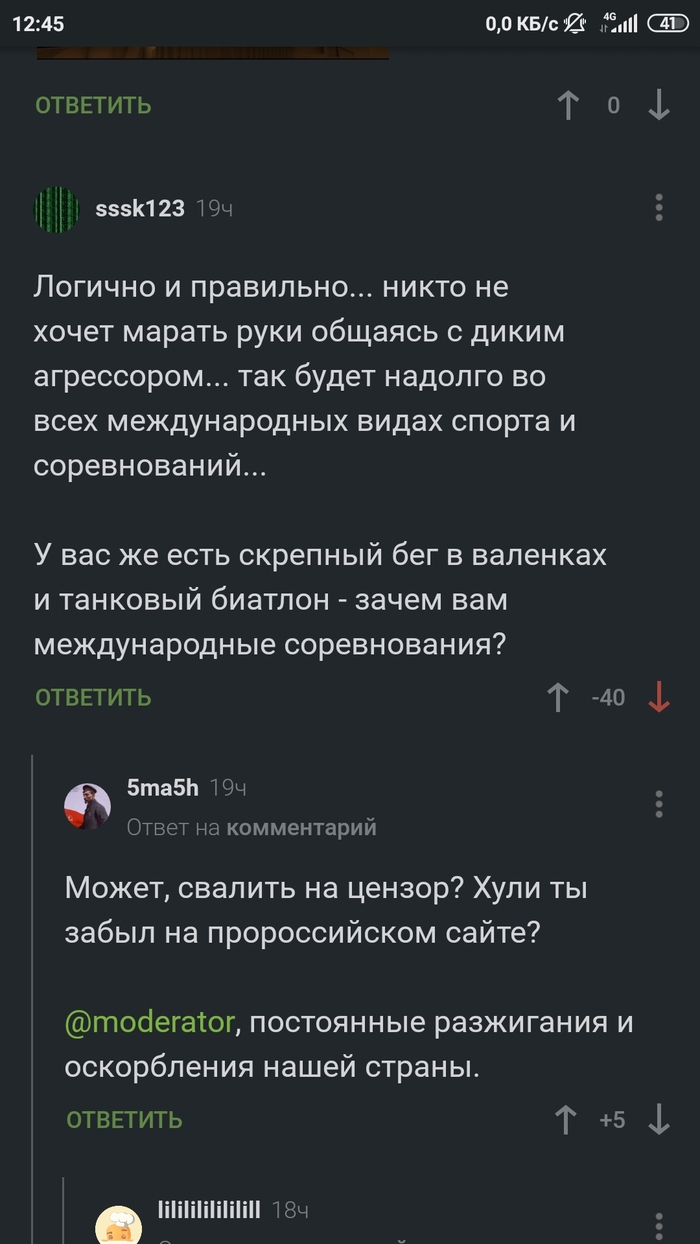Reply to 5ma5h's comment
Screen dimensions: 700x1244
(124, 1119)
